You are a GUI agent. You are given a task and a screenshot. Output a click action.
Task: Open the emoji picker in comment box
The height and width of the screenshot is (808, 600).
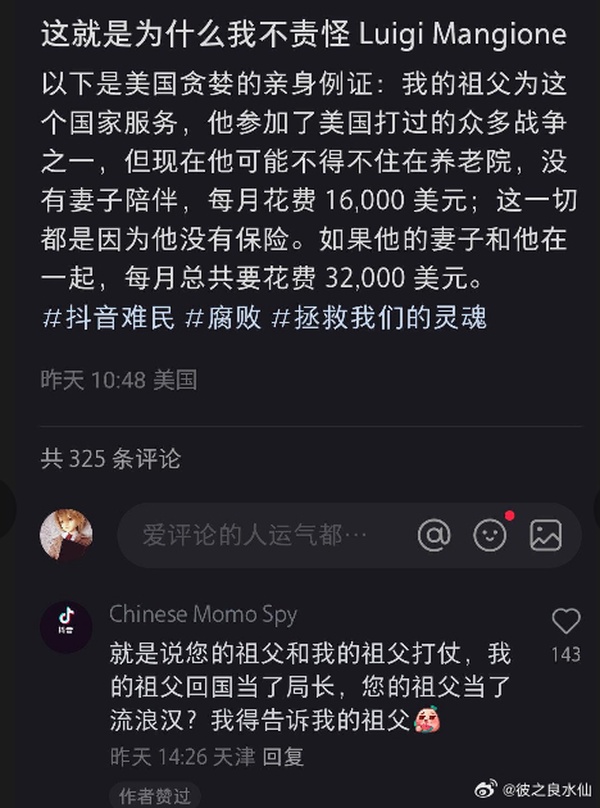(x=490, y=535)
